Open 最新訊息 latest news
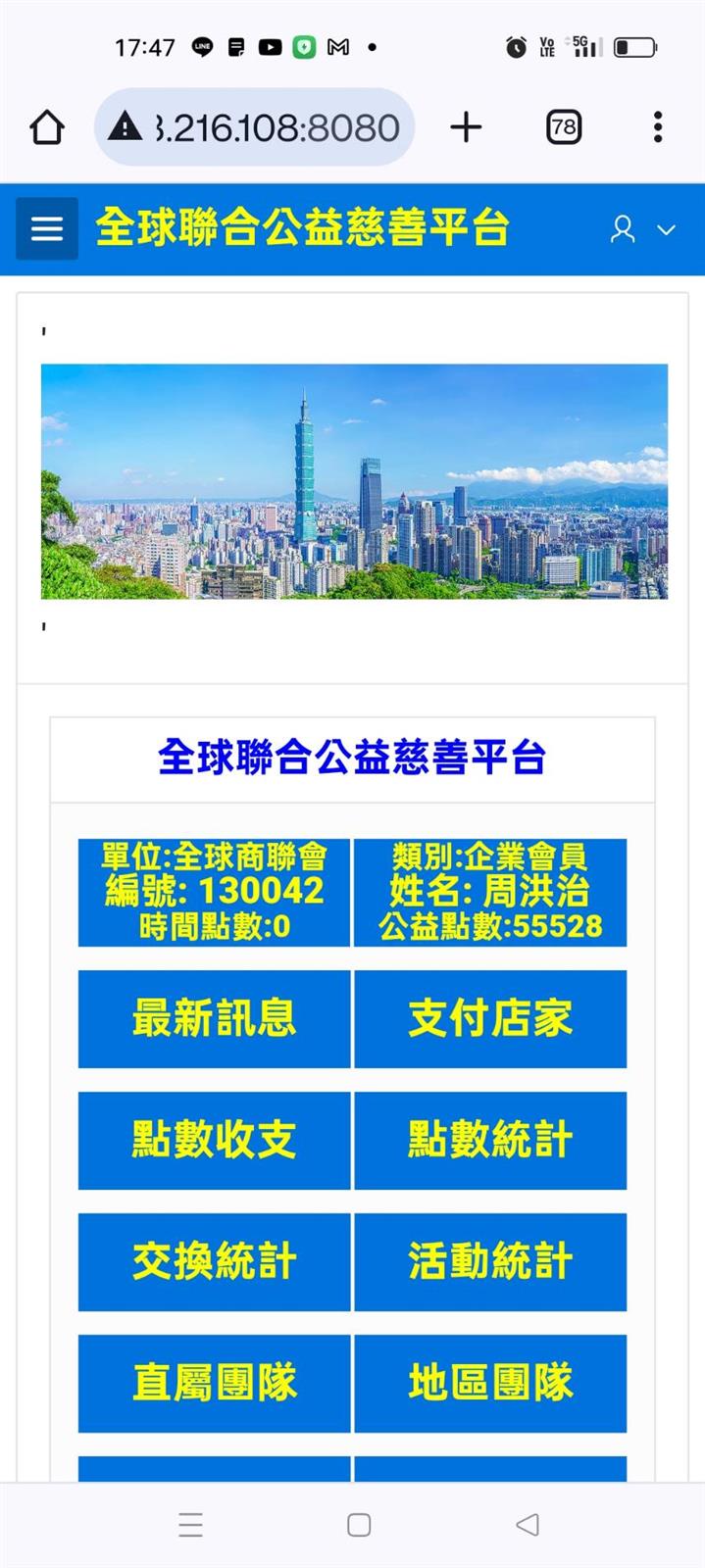The height and width of the screenshot is (1568, 705). (214, 1018)
